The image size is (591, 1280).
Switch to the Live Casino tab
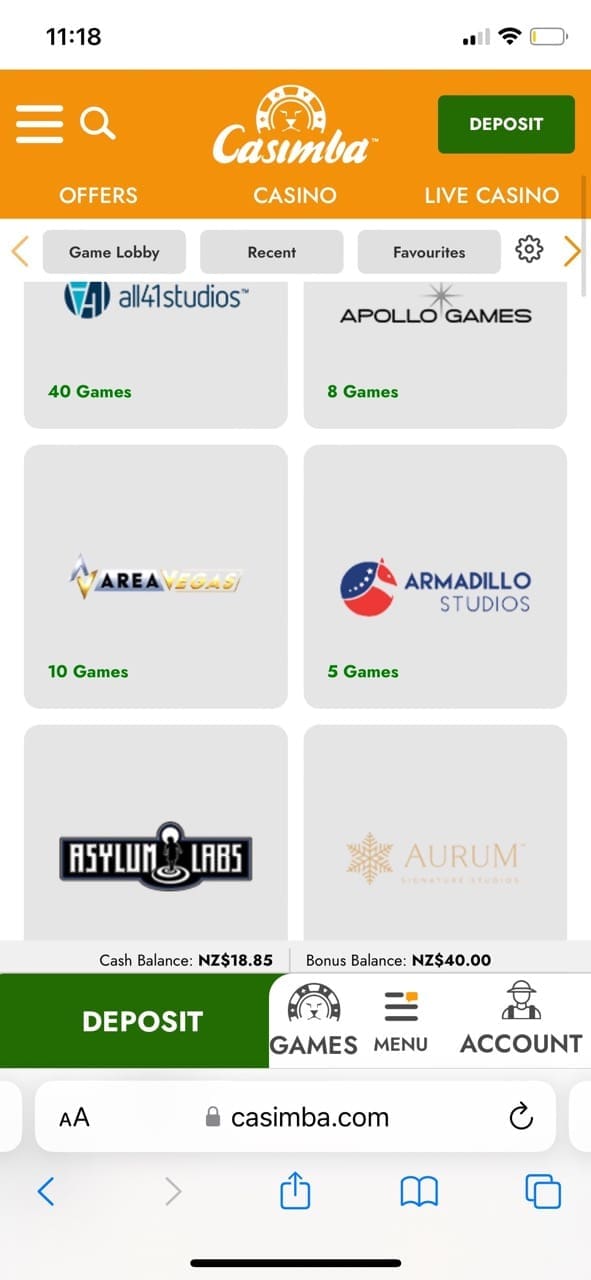(x=491, y=195)
